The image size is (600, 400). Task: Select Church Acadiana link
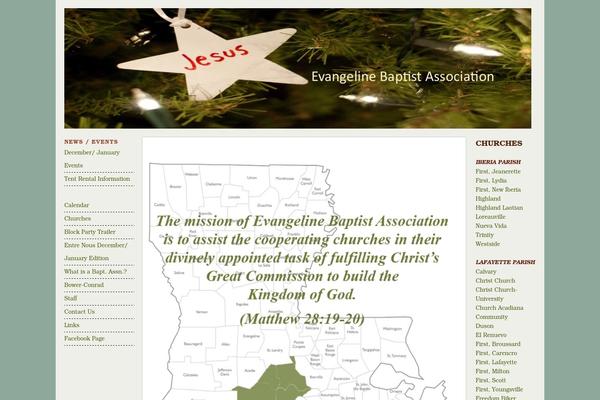[x=499, y=307]
